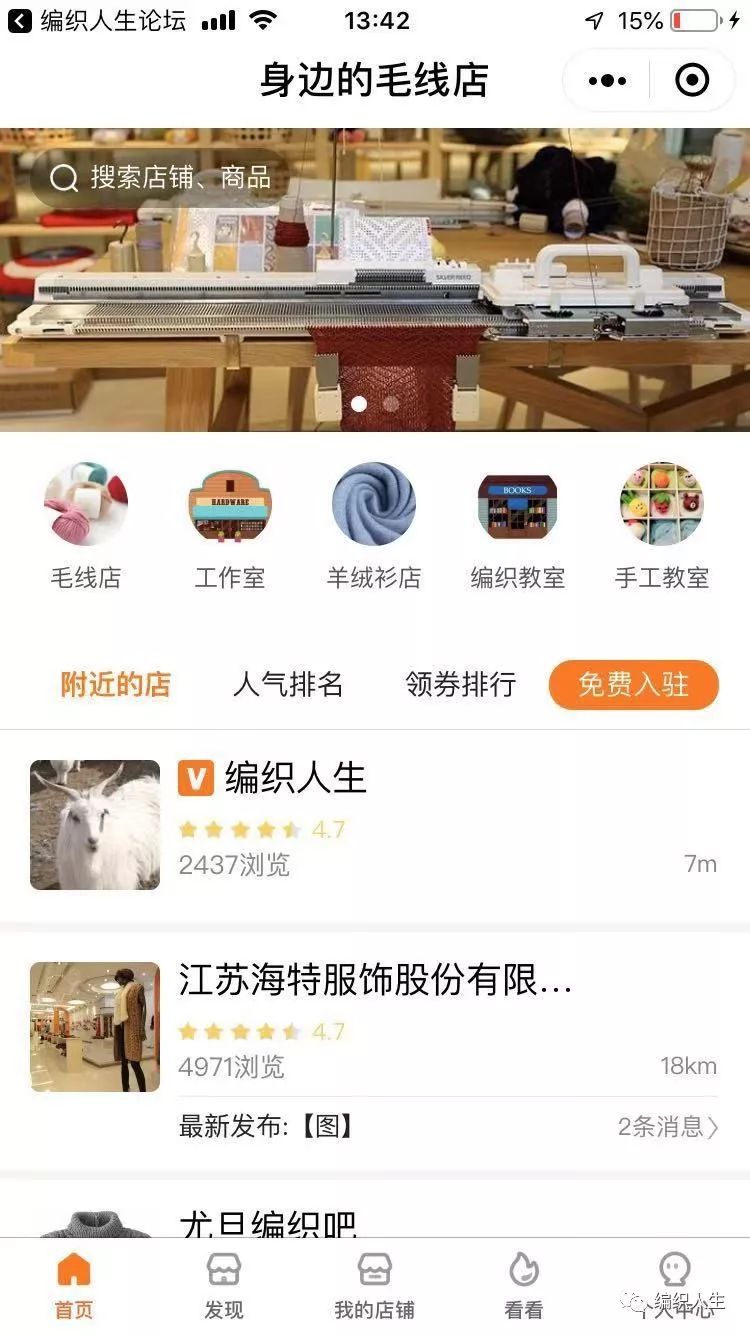The image size is (750, 1334).
Task: Select the 毛线店 category icon
Action: [x=85, y=505]
